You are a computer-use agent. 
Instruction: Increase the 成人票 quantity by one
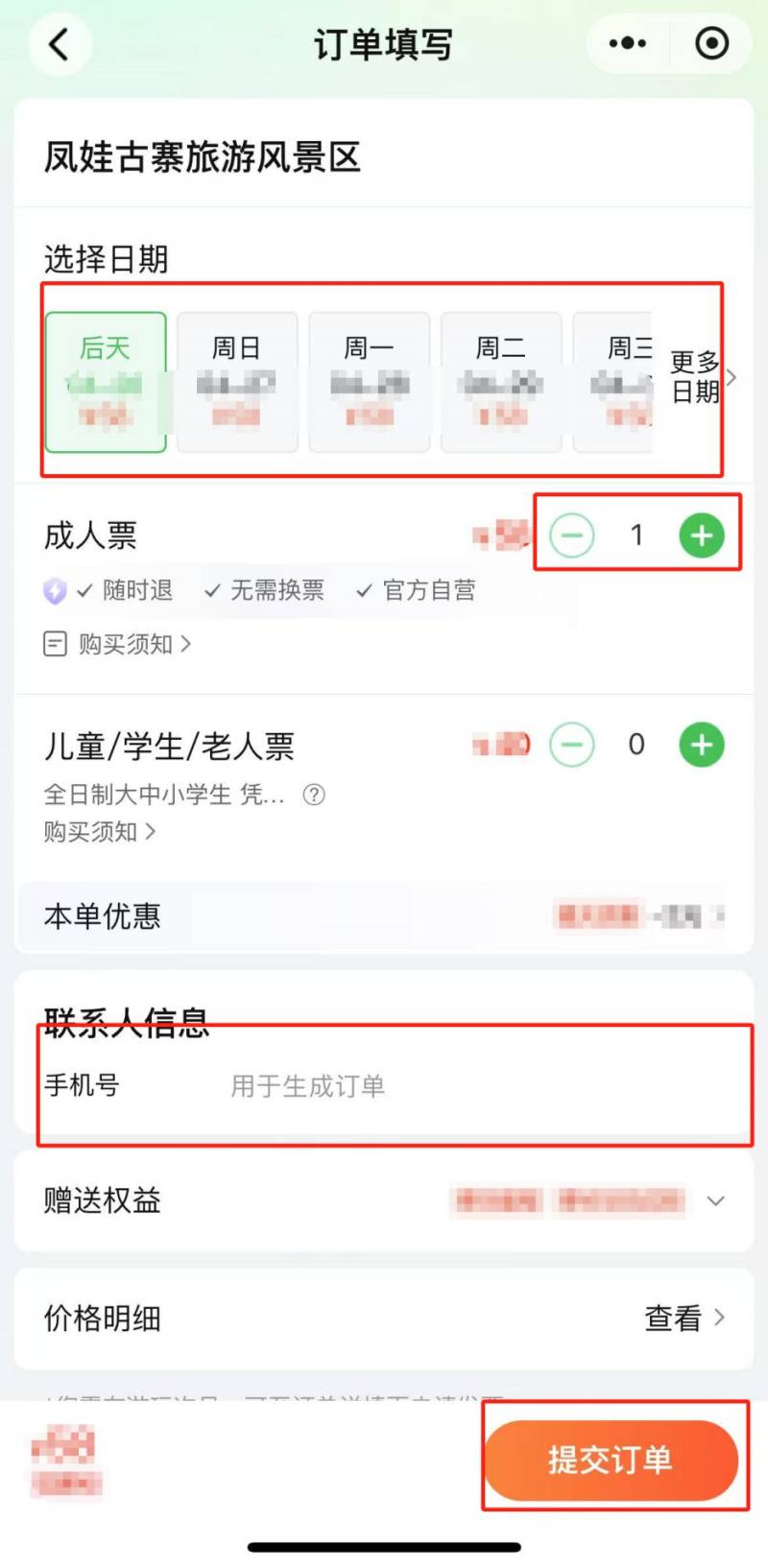702,535
